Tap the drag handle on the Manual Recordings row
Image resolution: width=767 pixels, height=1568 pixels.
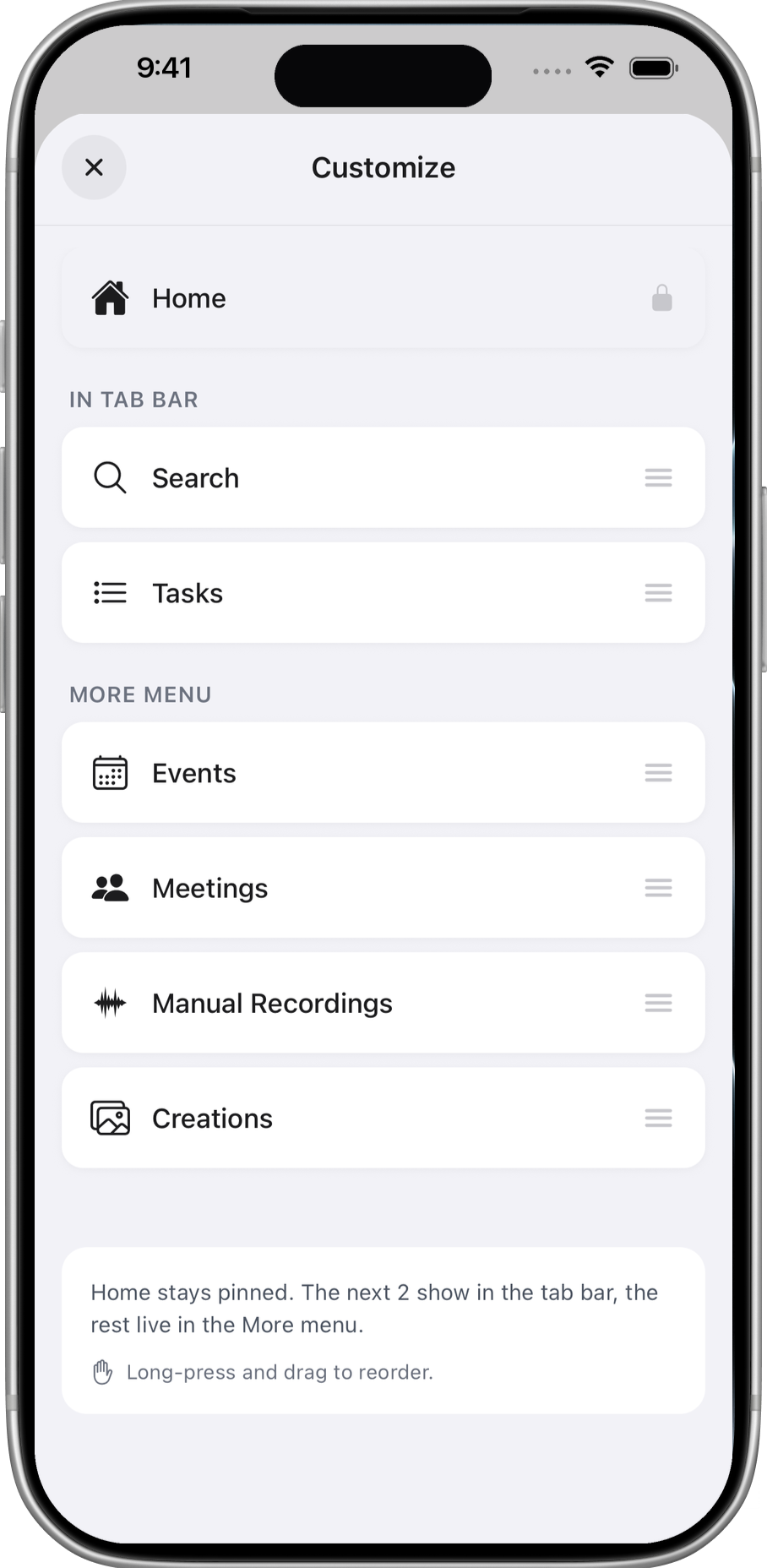[658, 1003]
